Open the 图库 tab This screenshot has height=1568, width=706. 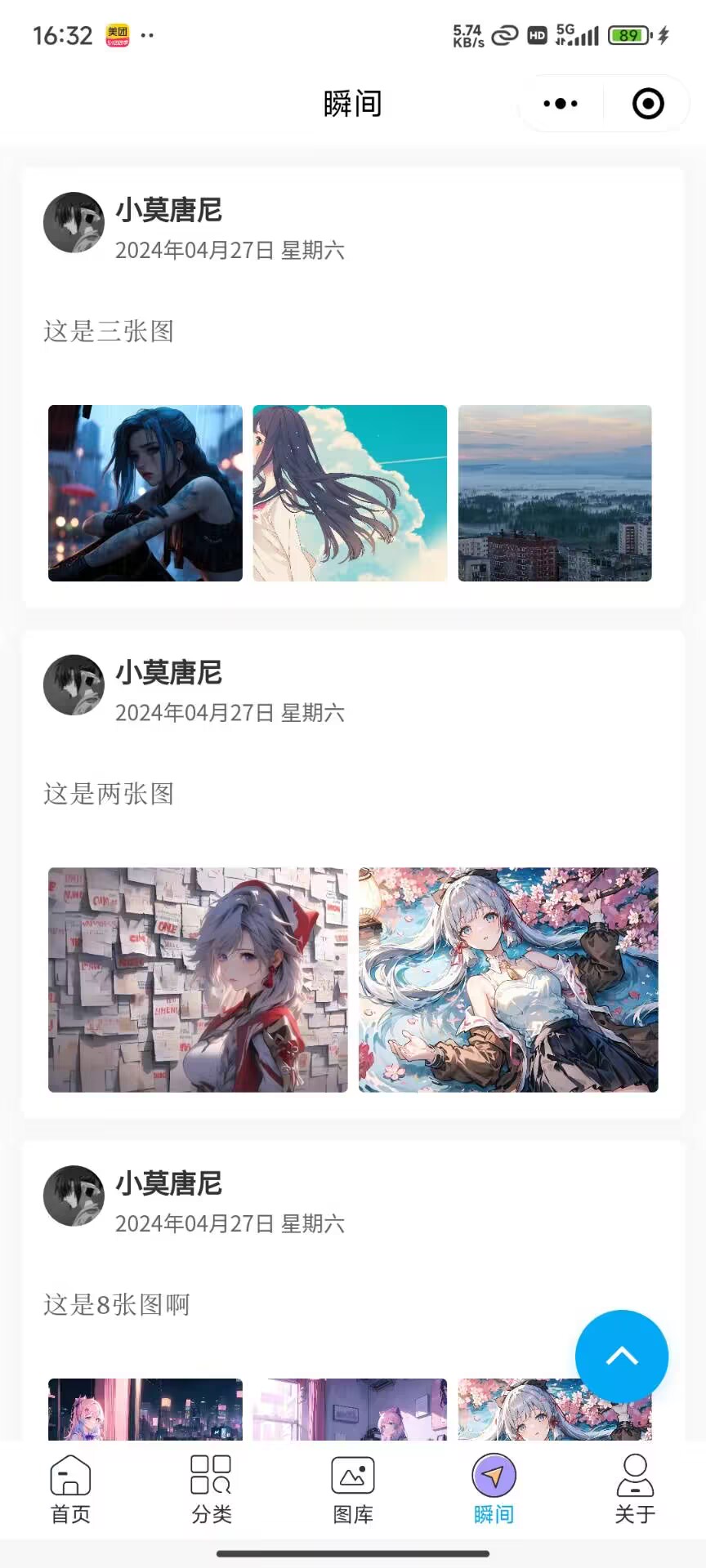click(353, 1490)
